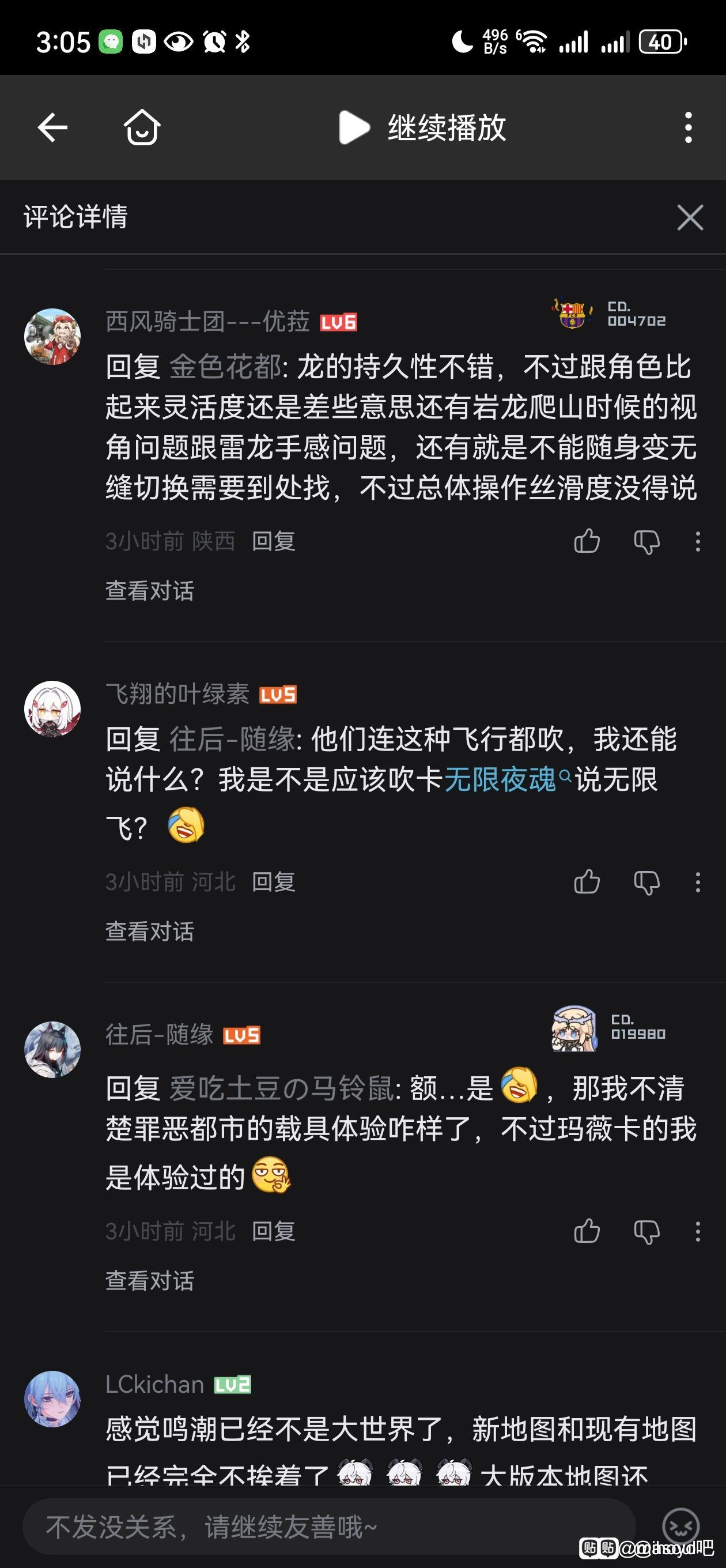Image resolution: width=726 pixels, height=1568 pixels.
Task: Reply to 飞翔的叶绿素's comment
Action: coord(273,882)
